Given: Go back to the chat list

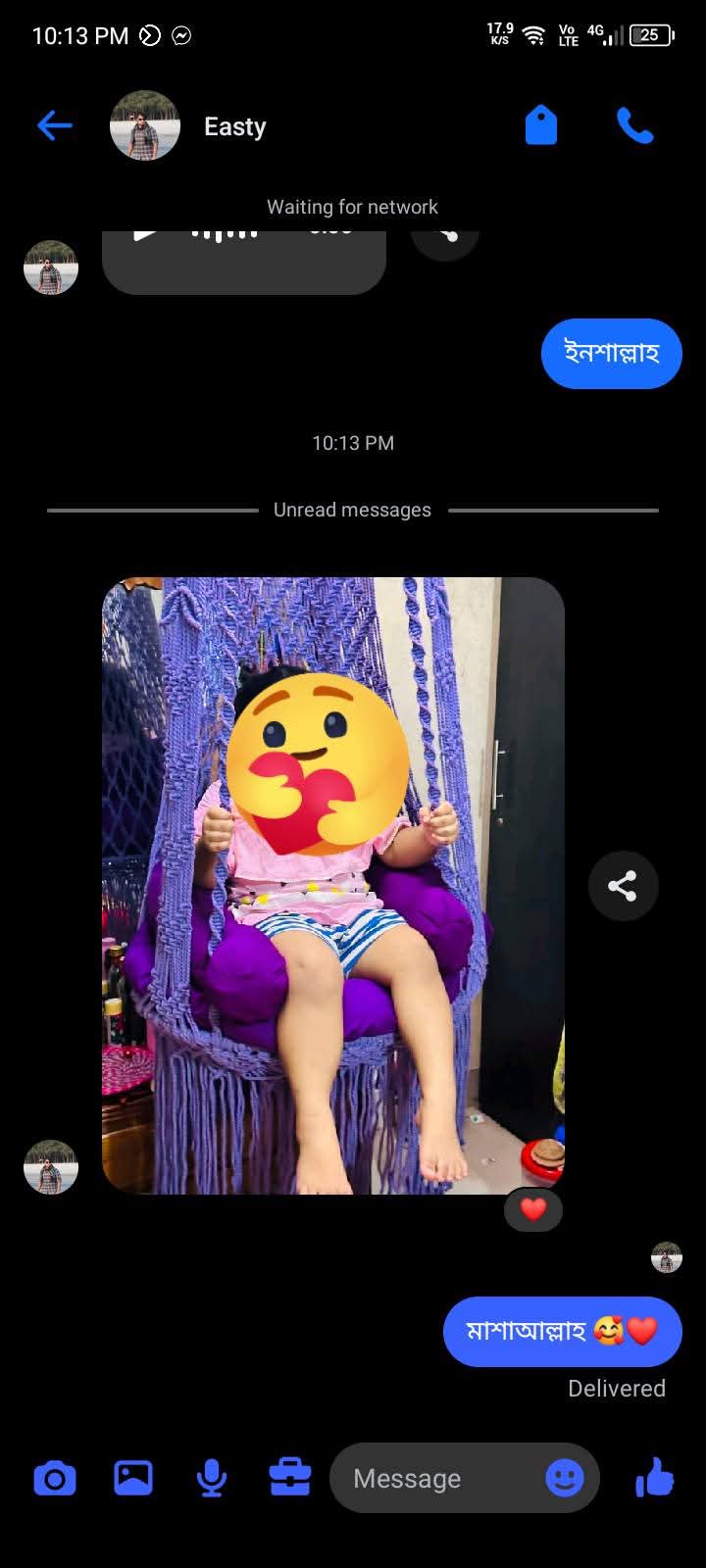Looking at the screenshot, I should [x=55, y=125].
